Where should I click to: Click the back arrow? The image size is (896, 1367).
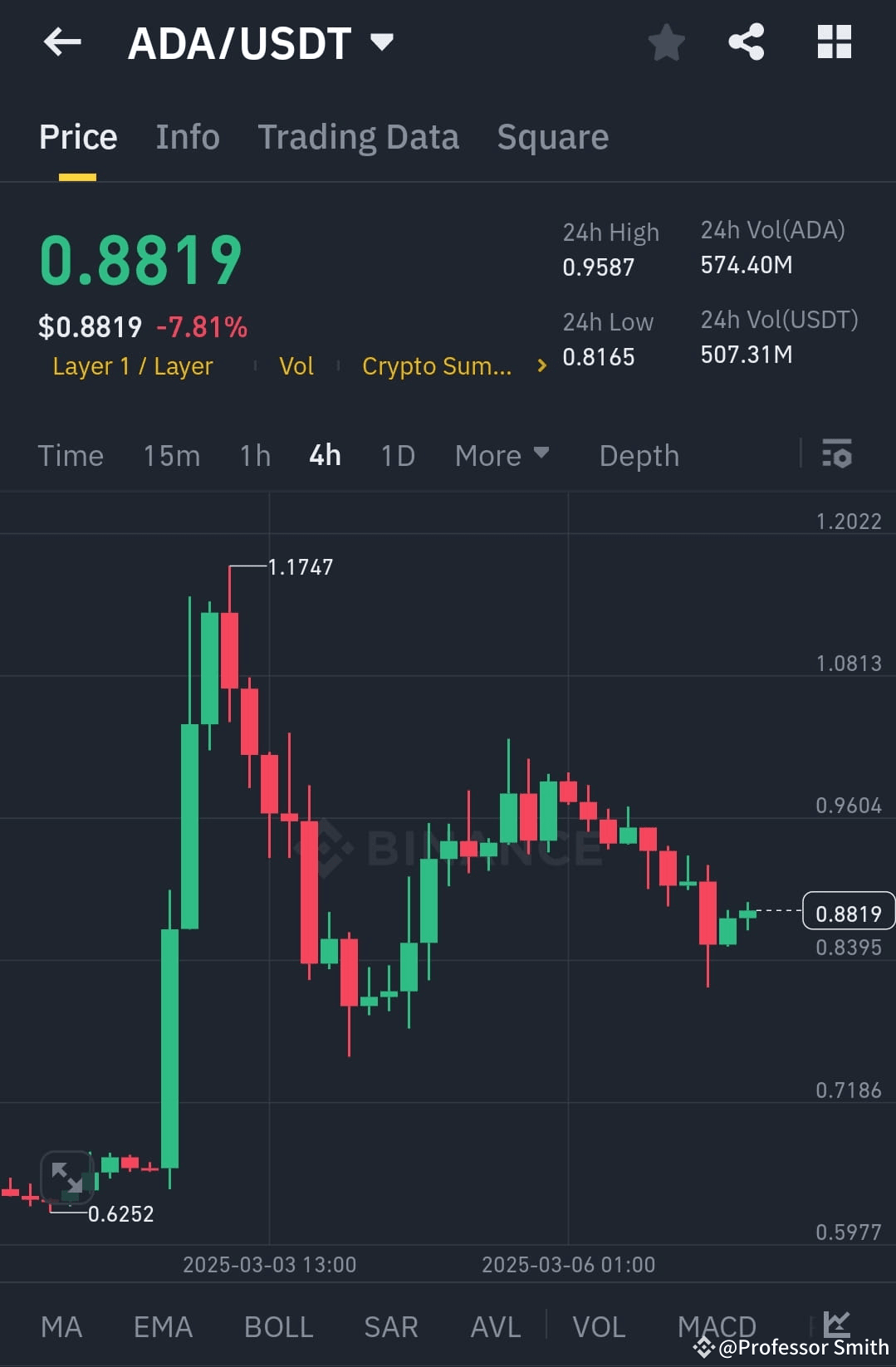(x=62, y=42)
